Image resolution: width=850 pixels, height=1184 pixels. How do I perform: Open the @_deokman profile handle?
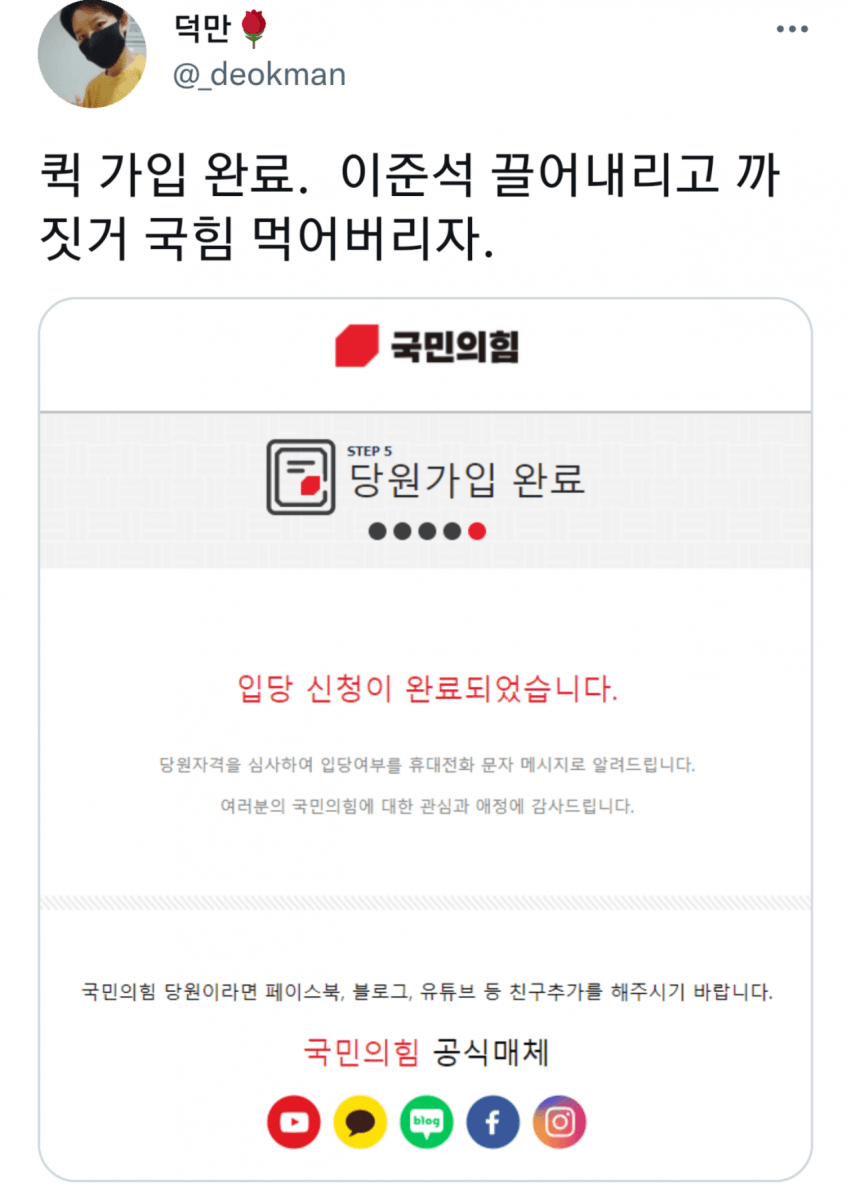259,75
